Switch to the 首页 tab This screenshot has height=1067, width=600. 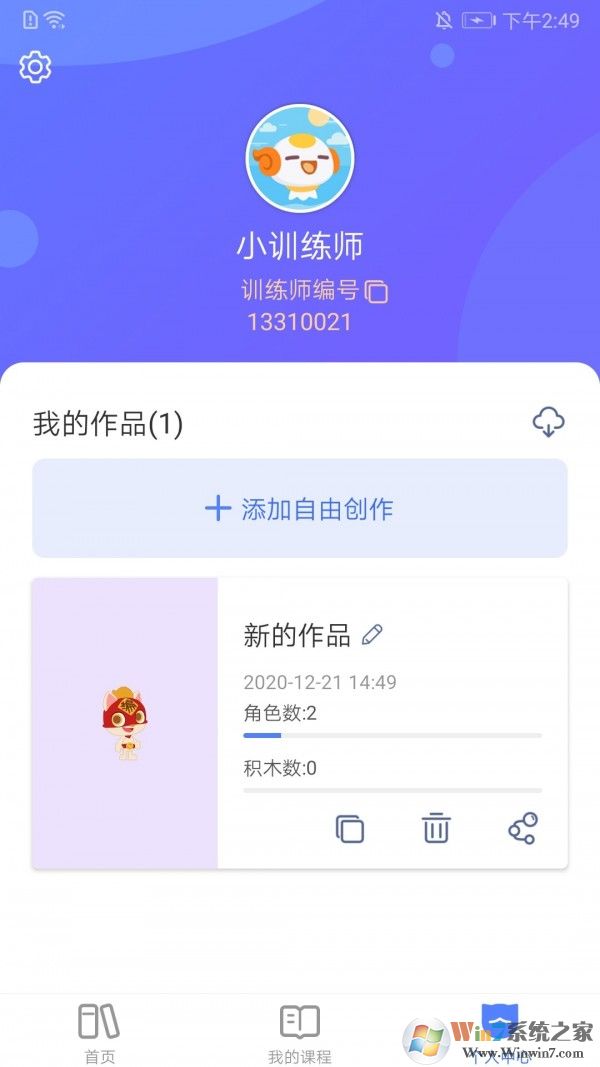pos(99,1032)
